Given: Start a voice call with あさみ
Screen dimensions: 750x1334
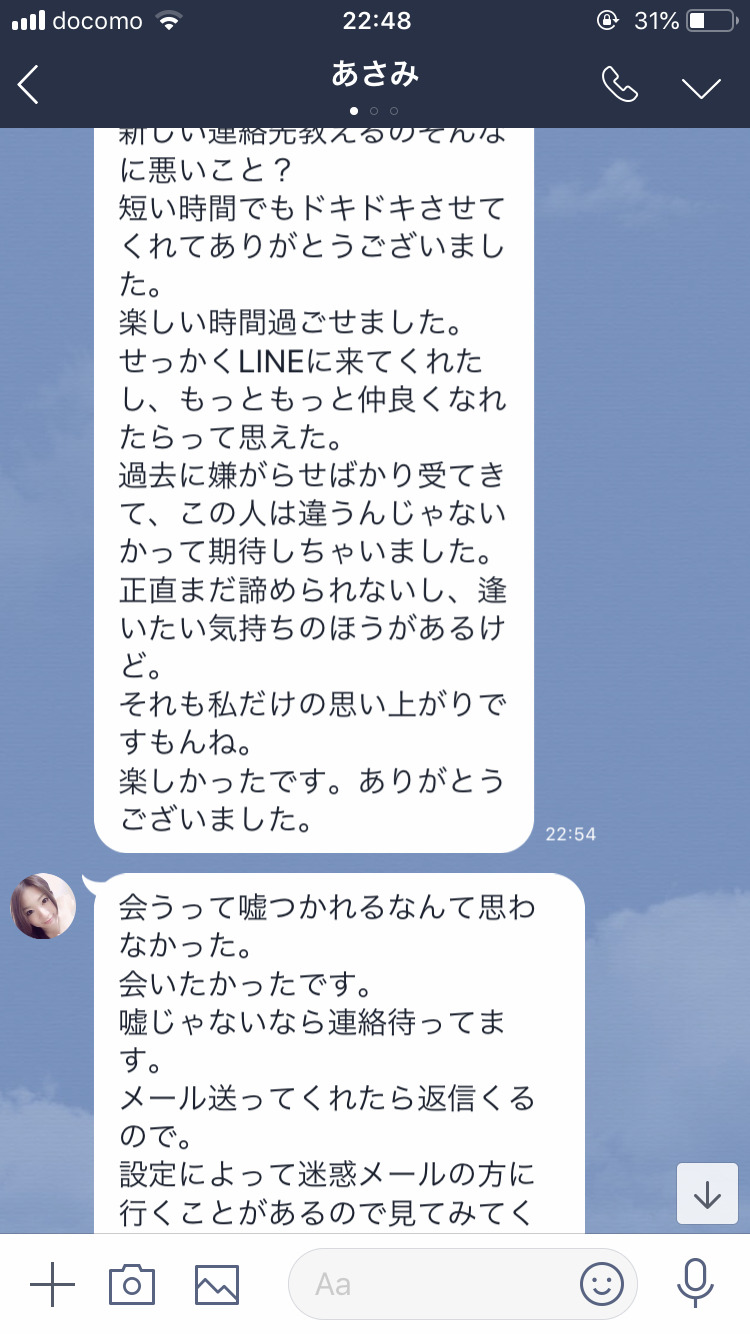Looking at the screenshot, I should tap(619, 85).
